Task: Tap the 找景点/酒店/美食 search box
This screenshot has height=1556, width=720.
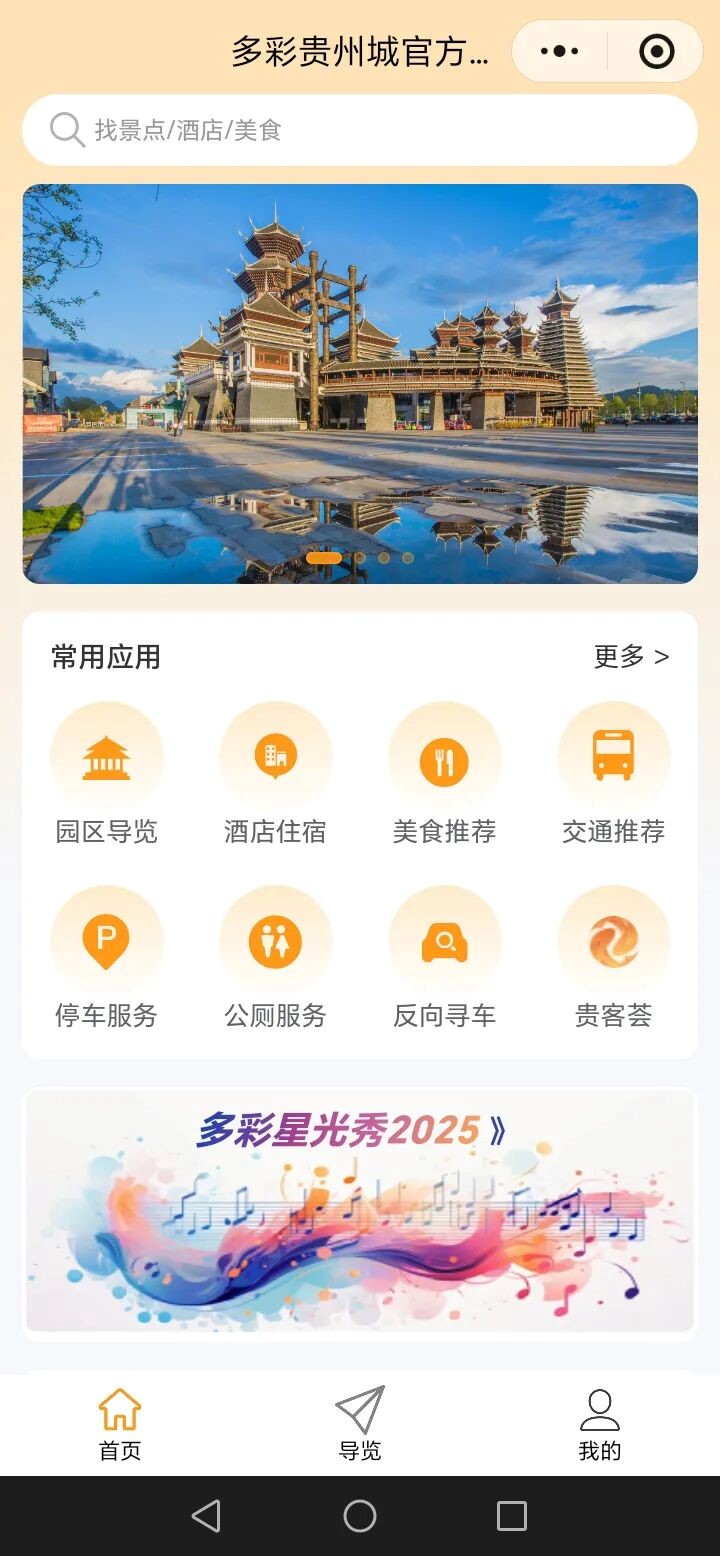Action: coord(360,130)
